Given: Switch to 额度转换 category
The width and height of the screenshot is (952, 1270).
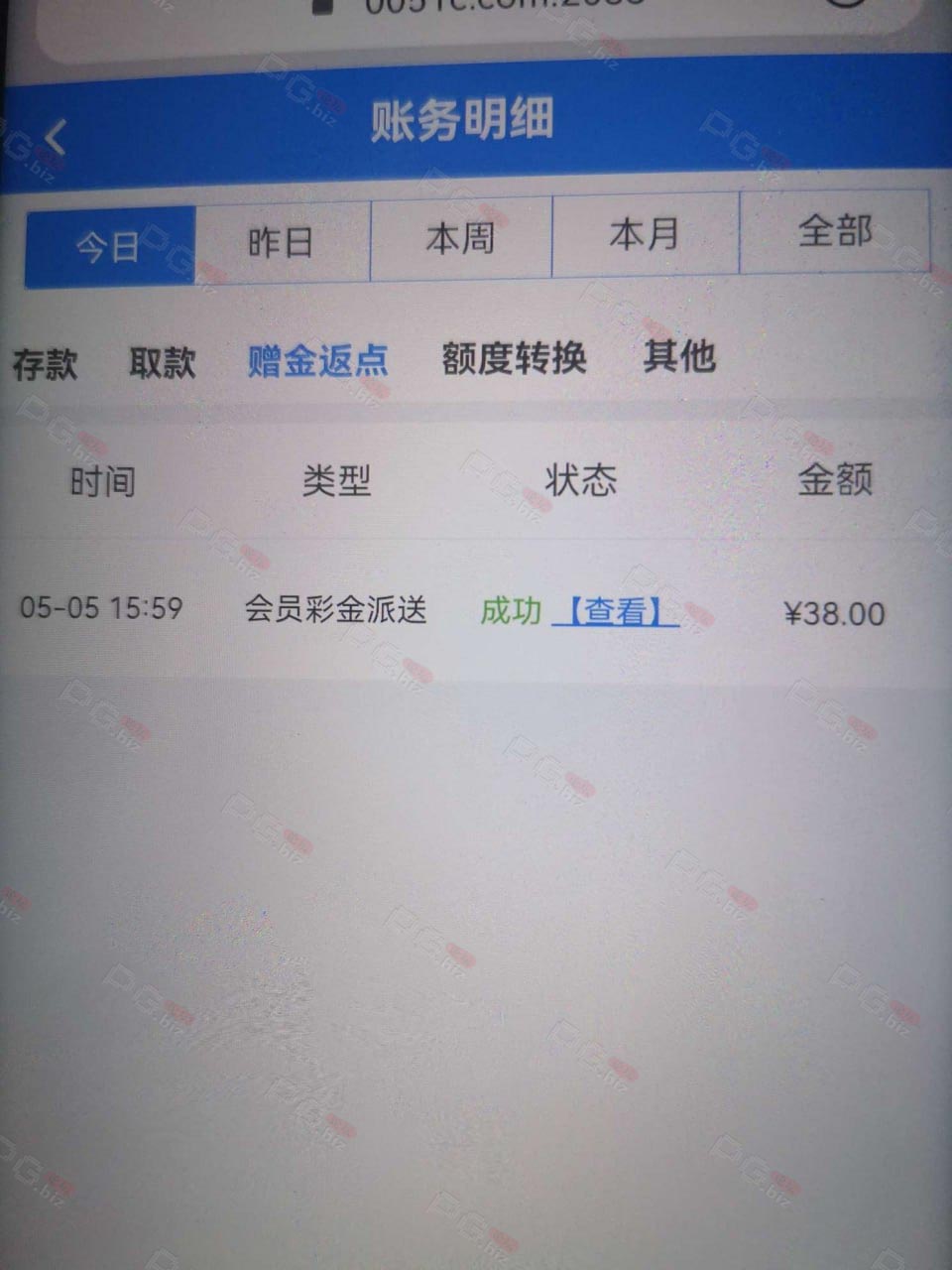Looking at the screenshot, I should [x=514, y=358].
